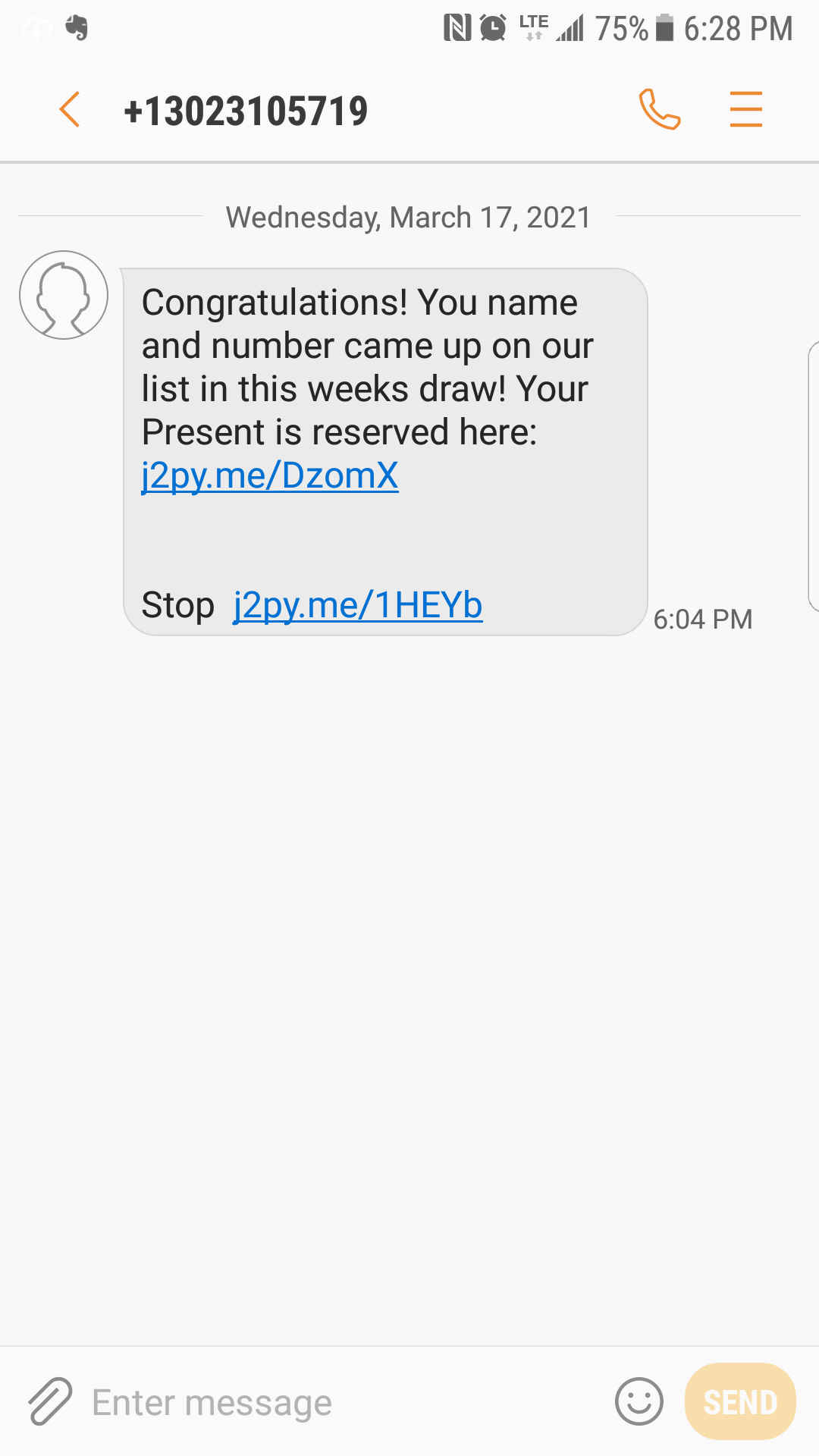Open the j2py.me/1HEYb stop link
819x1456 pixels.
pos(357,606)
